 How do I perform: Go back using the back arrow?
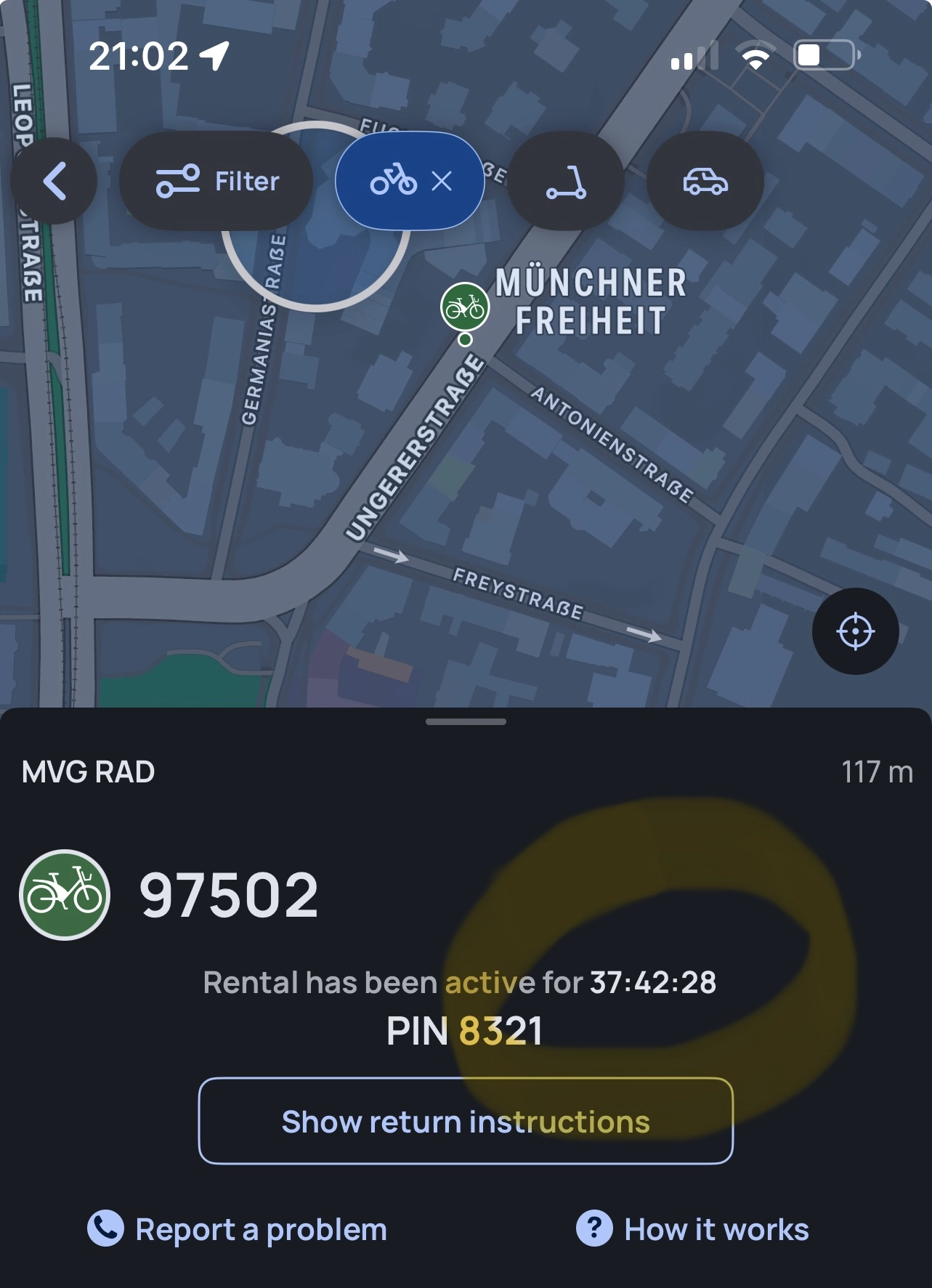click(x=54, y=181)
